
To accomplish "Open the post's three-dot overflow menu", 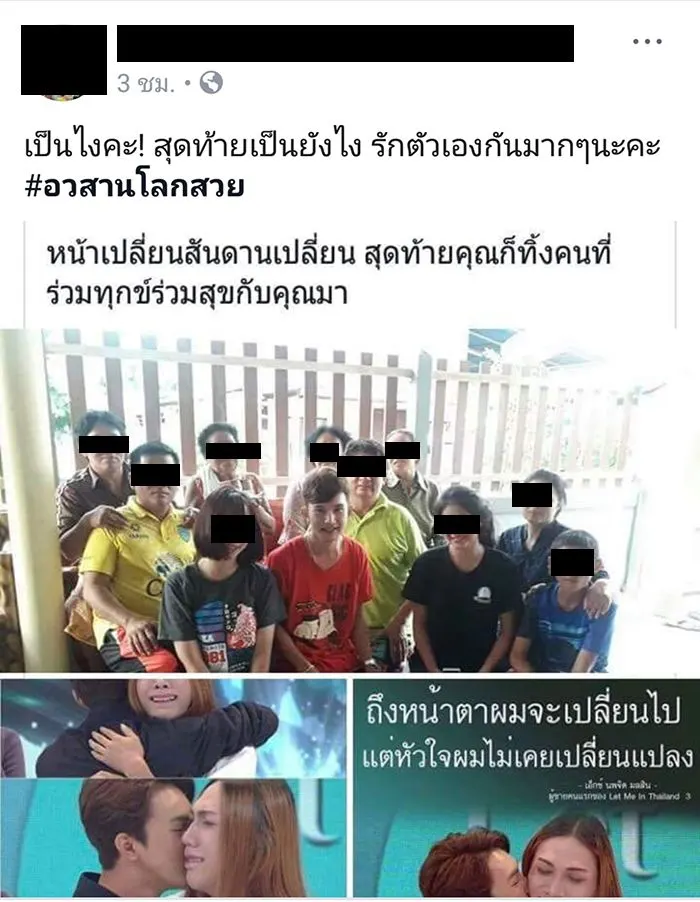I will (647, 41).
